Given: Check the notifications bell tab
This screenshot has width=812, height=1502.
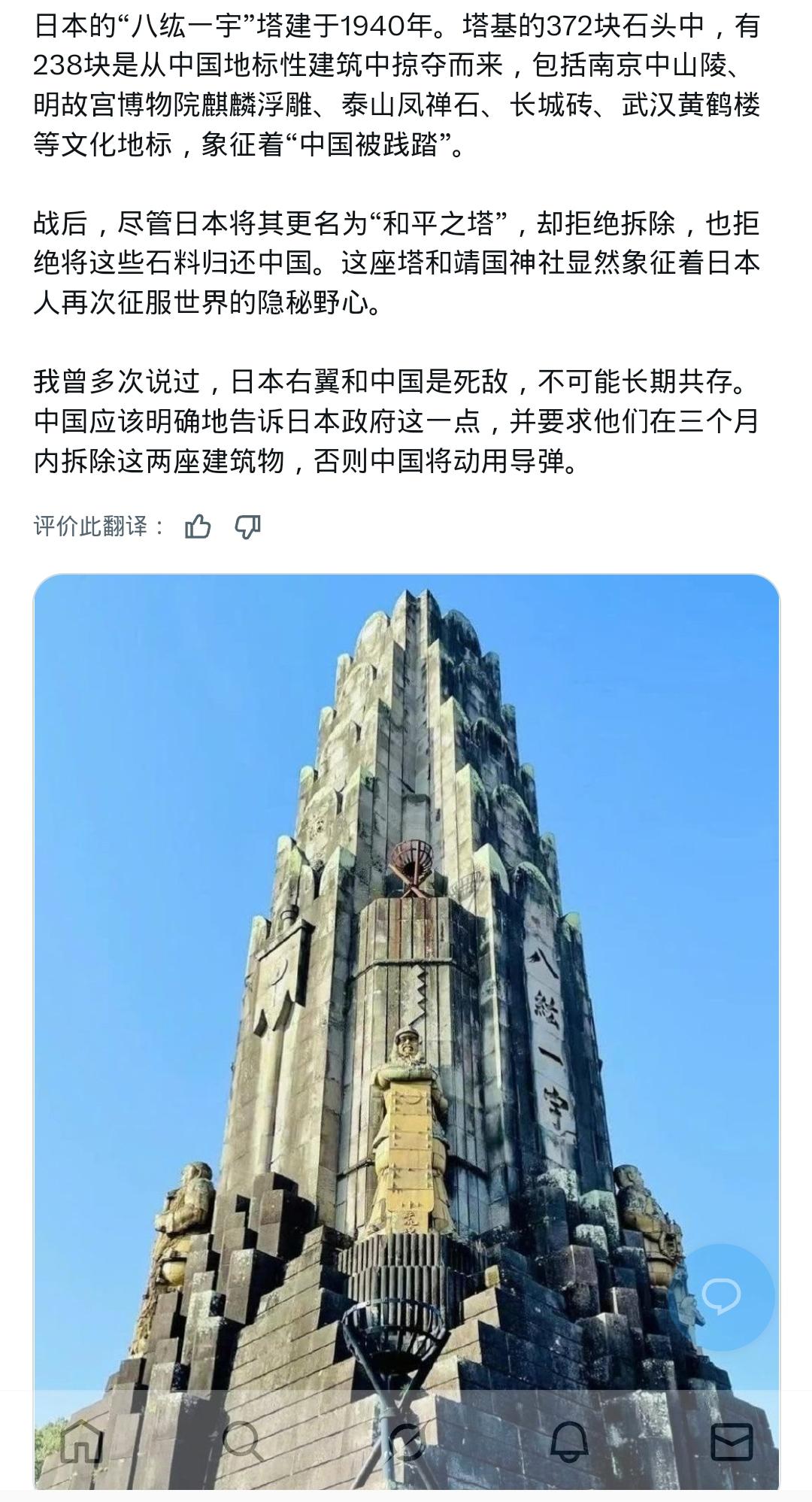Looking at the screenshot, I should click(x=569, y=1441).
